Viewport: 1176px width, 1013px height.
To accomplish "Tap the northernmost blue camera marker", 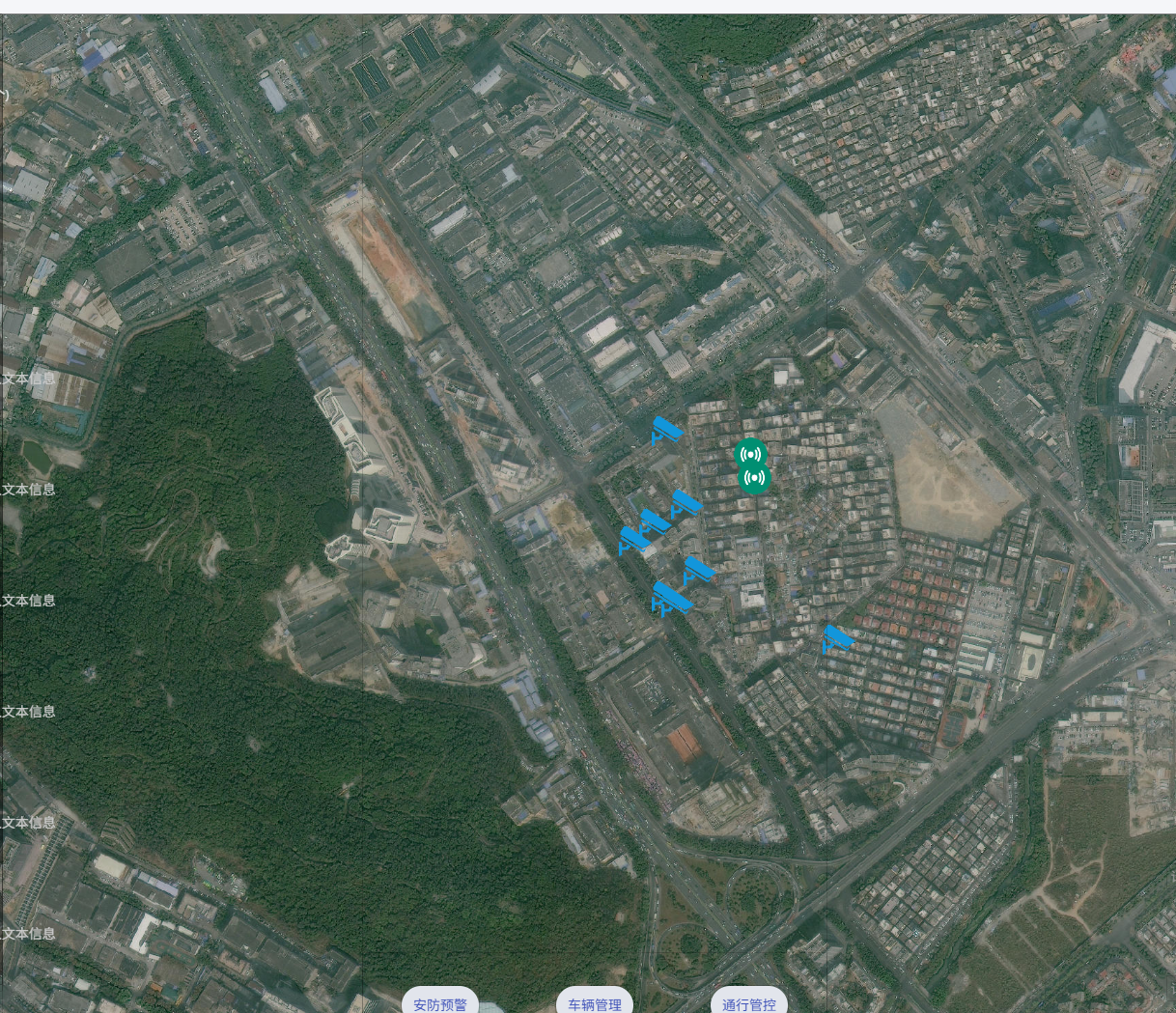I will 666,431.
